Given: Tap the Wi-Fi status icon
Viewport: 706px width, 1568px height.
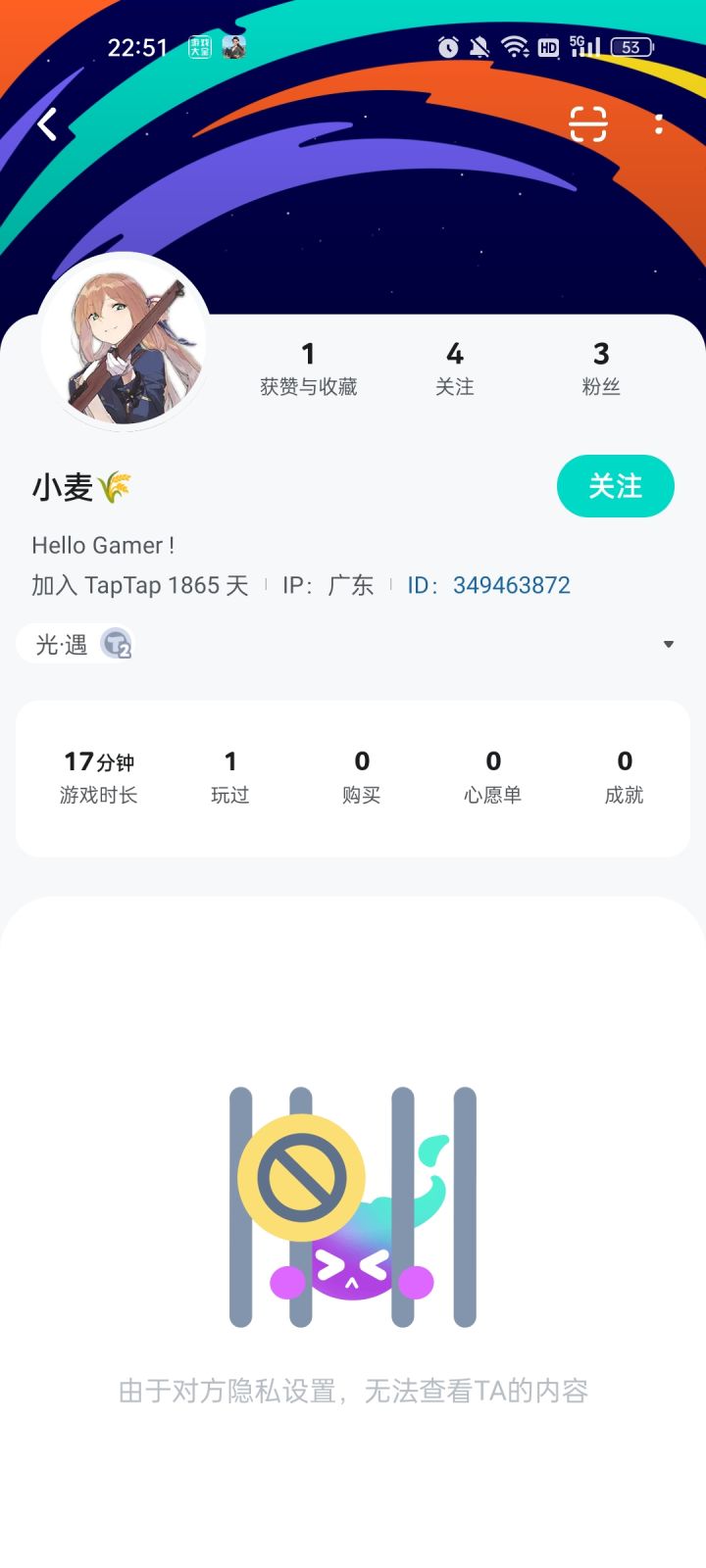Looking at the screenshot, I should pyautogui.click(x=513, y=46).
